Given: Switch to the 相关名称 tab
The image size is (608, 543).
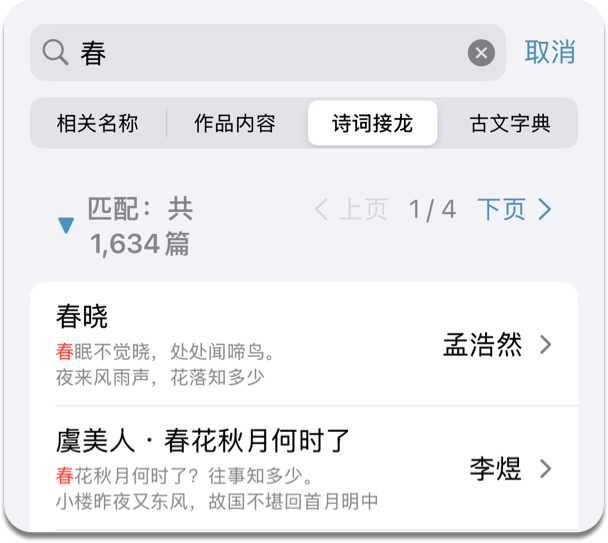Looking at the screenshot, I should (x=98, y=124).
